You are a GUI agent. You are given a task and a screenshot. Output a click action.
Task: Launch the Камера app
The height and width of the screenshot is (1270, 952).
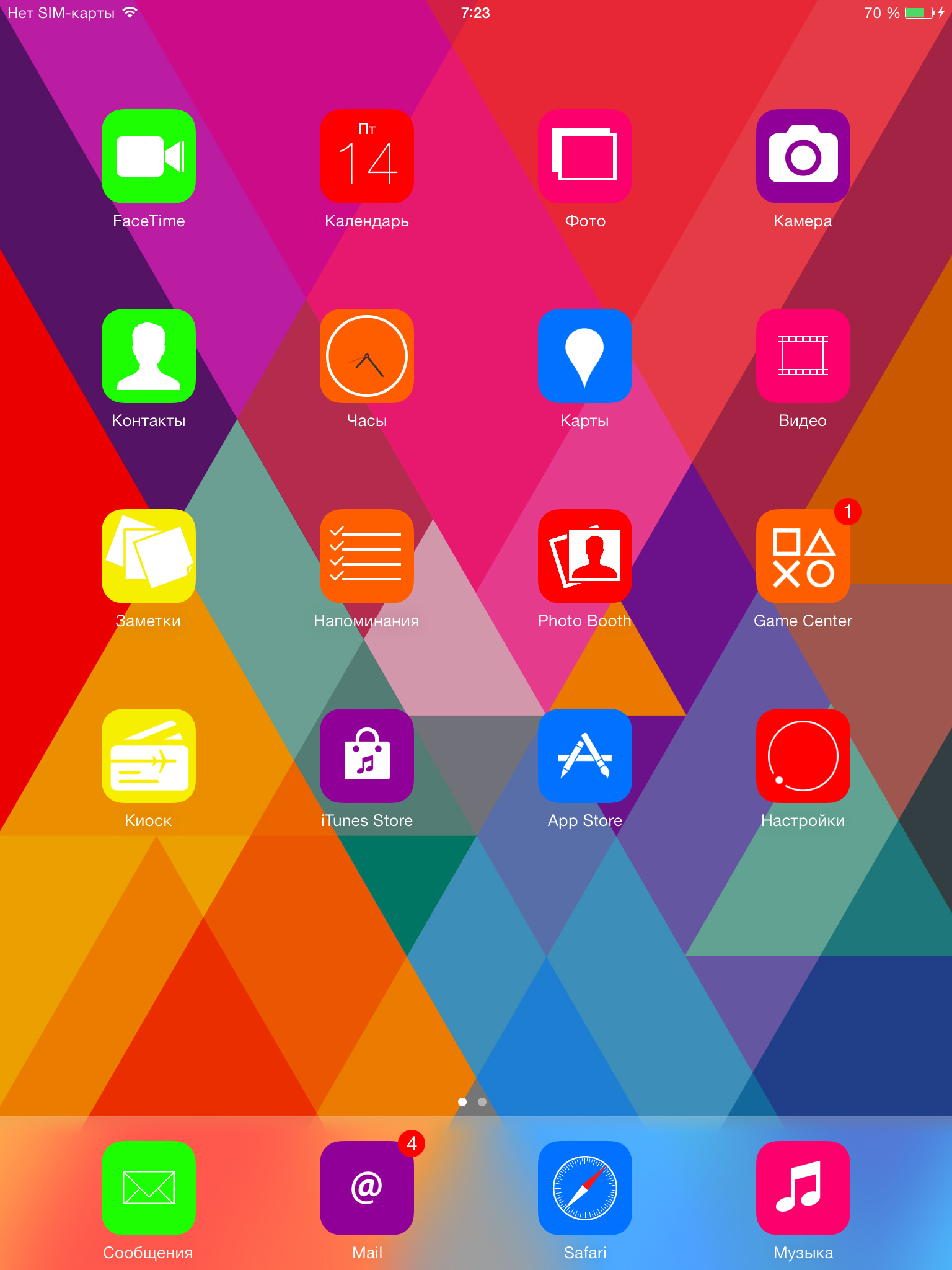point(803,156)
